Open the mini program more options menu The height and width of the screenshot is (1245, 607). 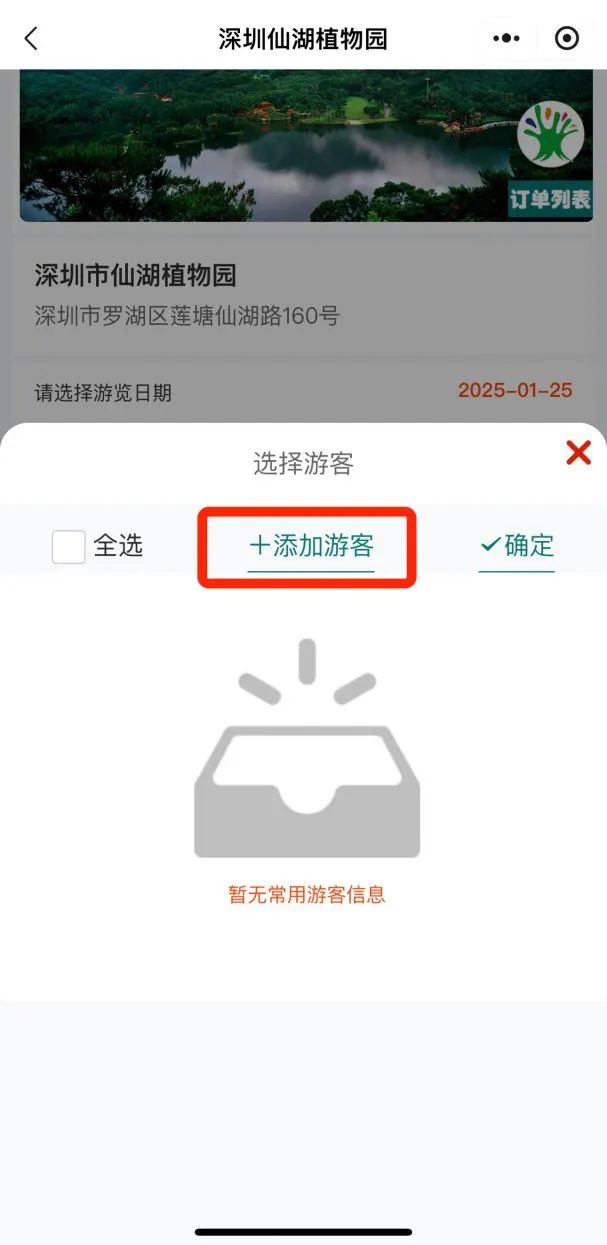[x=507, y=39]
